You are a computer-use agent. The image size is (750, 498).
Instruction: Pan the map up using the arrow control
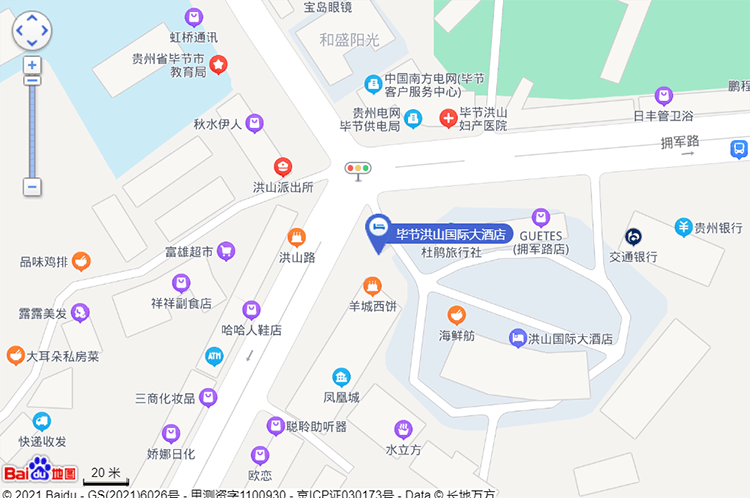click(32, 19)
